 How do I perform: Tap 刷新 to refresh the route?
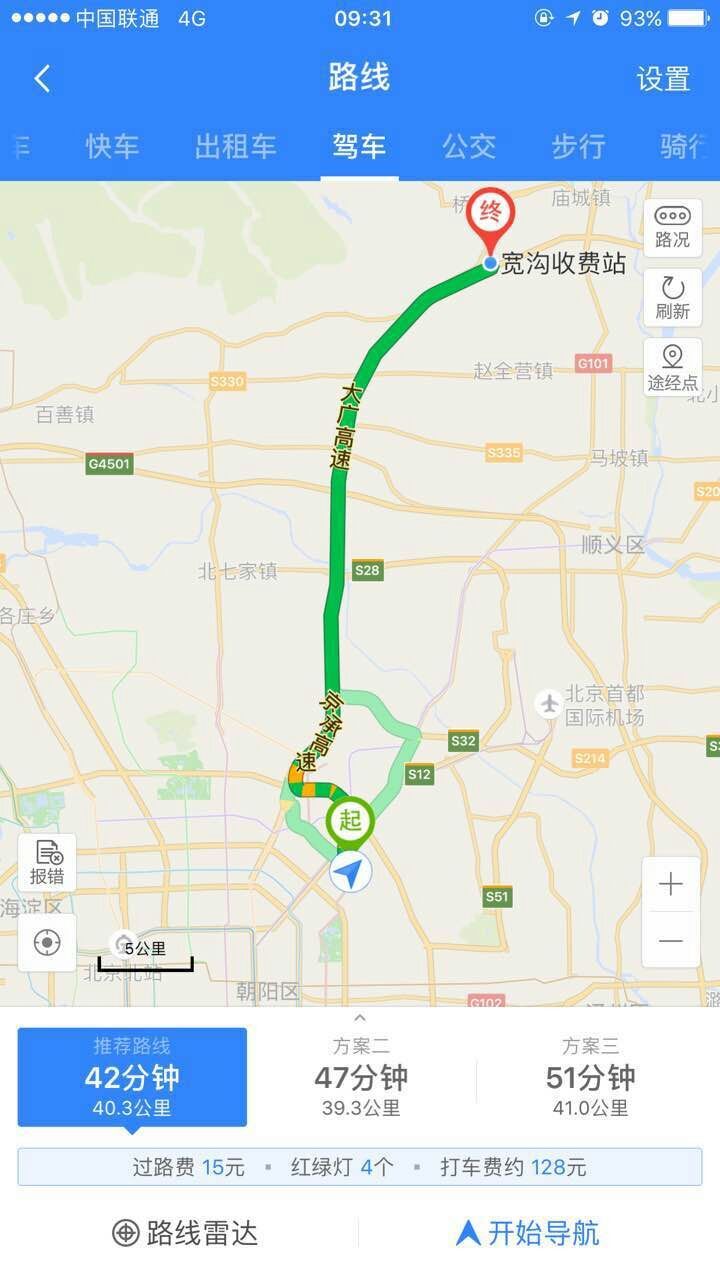click(x=672, y=297)
